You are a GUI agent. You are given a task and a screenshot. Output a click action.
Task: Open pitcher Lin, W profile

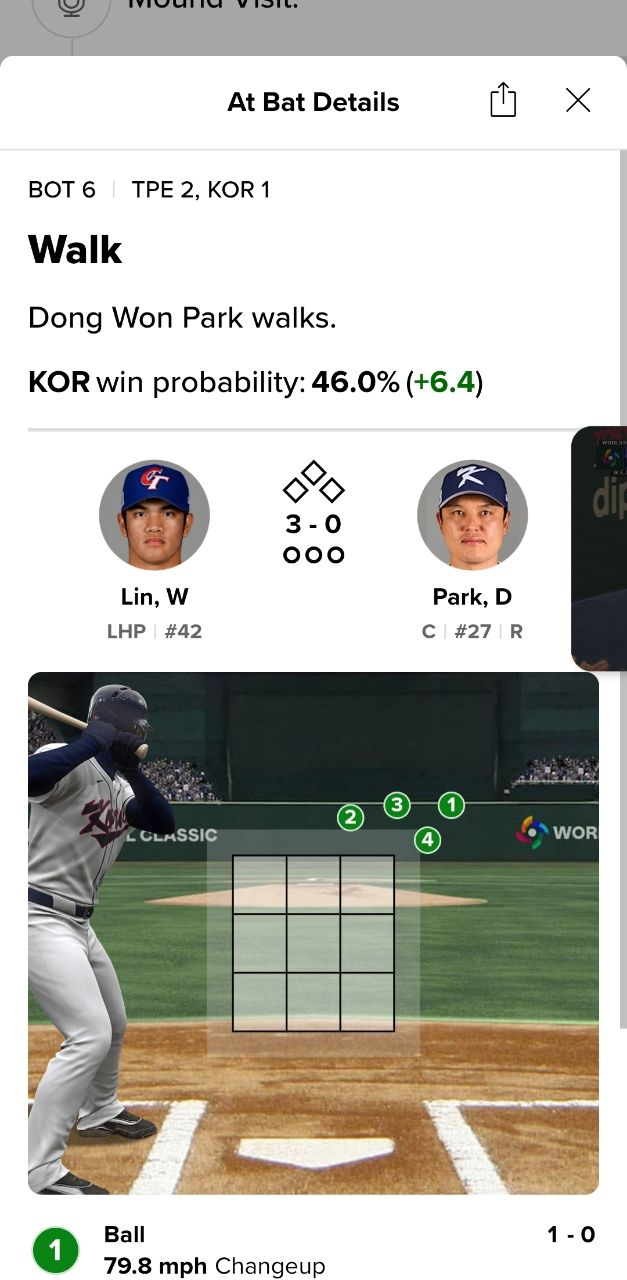tap(154, 515)
